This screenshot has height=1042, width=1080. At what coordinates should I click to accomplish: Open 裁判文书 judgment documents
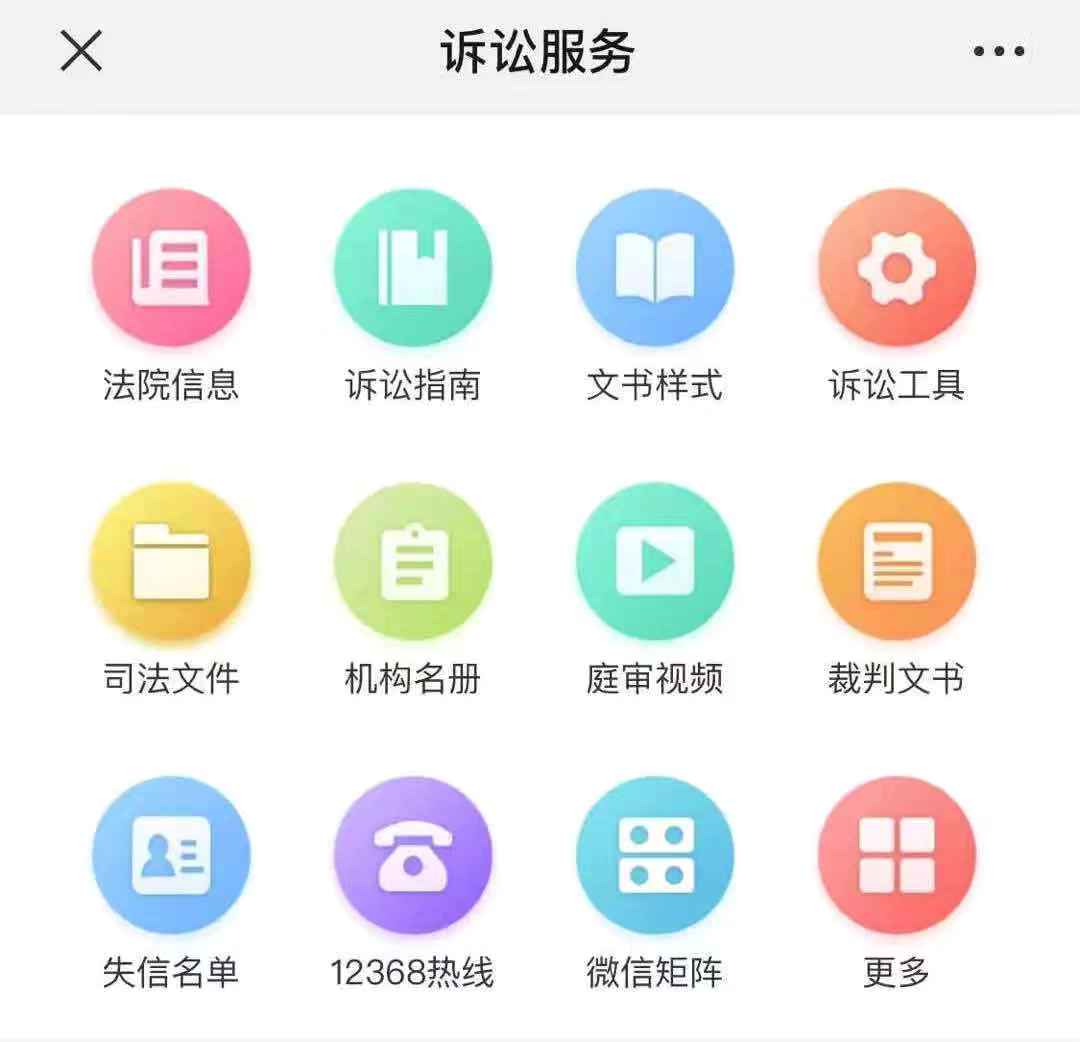coord(897,562)
